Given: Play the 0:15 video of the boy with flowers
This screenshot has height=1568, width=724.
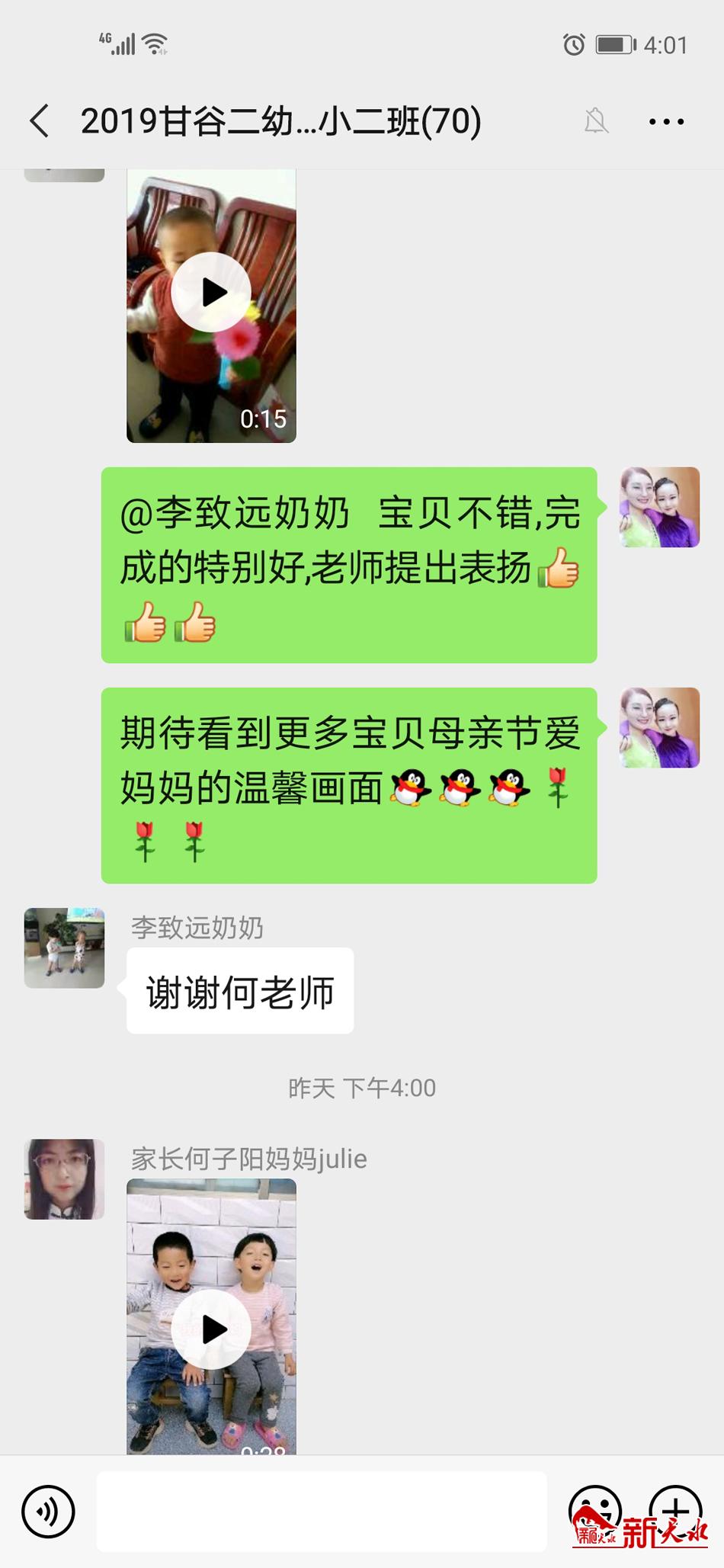Looking at the screenshot, I should pyautogui.click(x=211, y=292).
